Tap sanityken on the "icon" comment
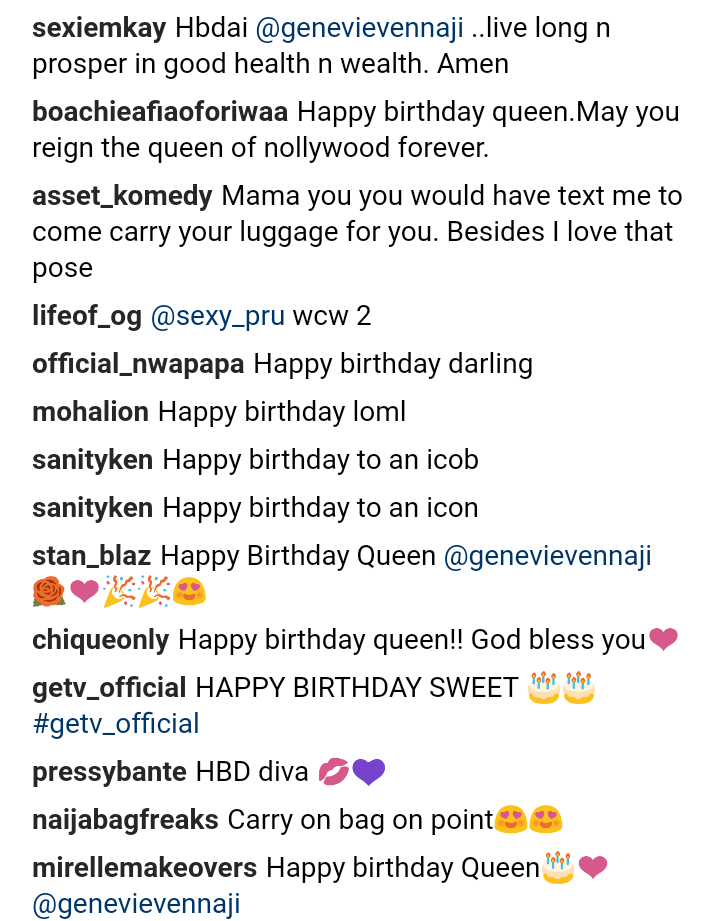The height and width of the screenshot is (921, 720). [92, 508]
